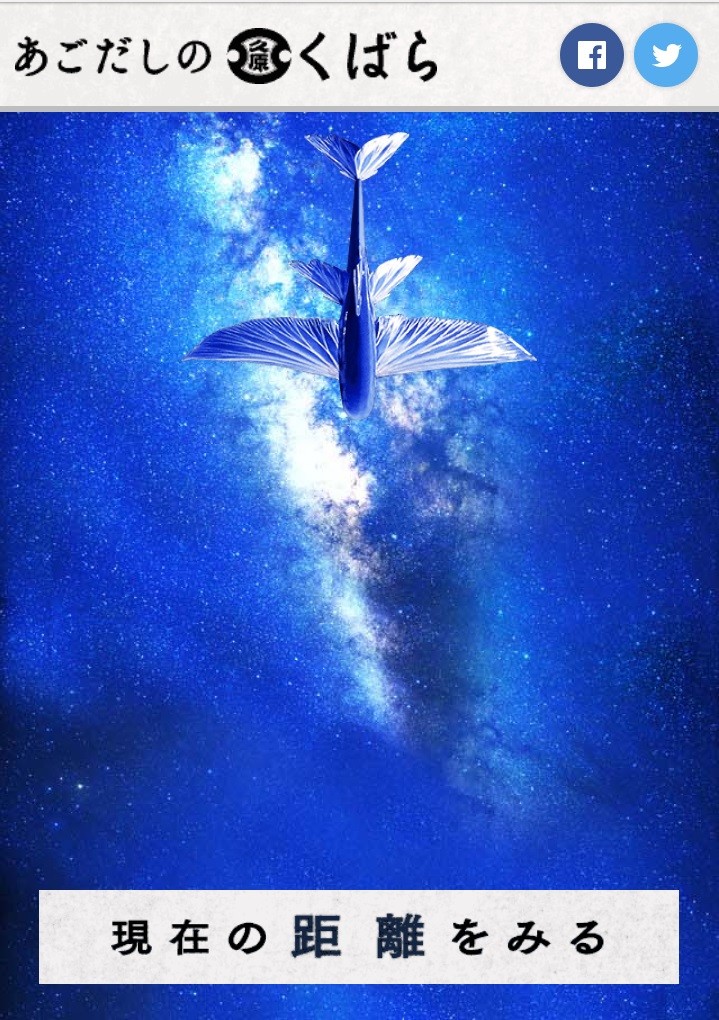This screenshot has height=1020, width=719.
Task: Share on Twitter
Action: [x=666, y=55]
